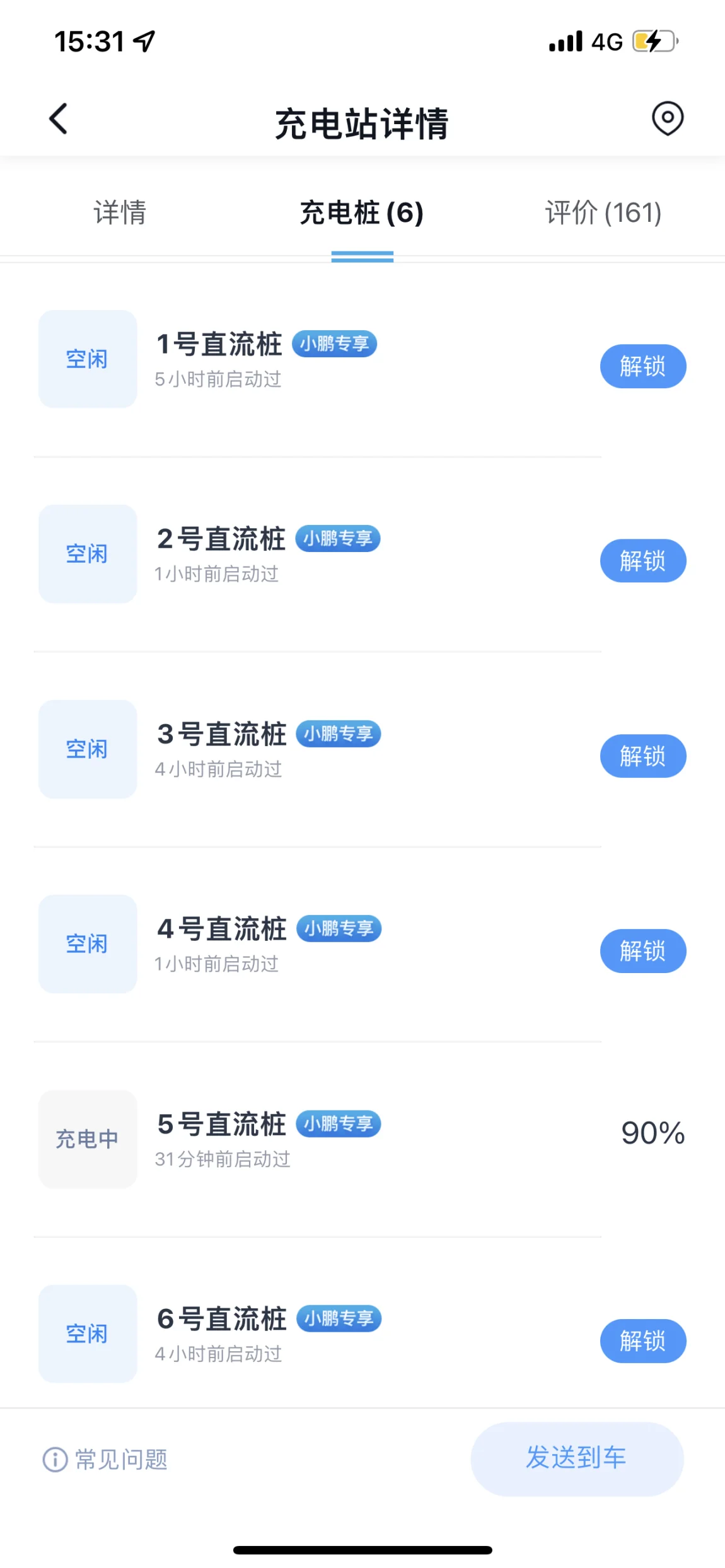Unlock 6号直流桩 with 解锁
The width and height of the screenshot is (725, 1568).
pyautogui.click(x=642, y=1340)
